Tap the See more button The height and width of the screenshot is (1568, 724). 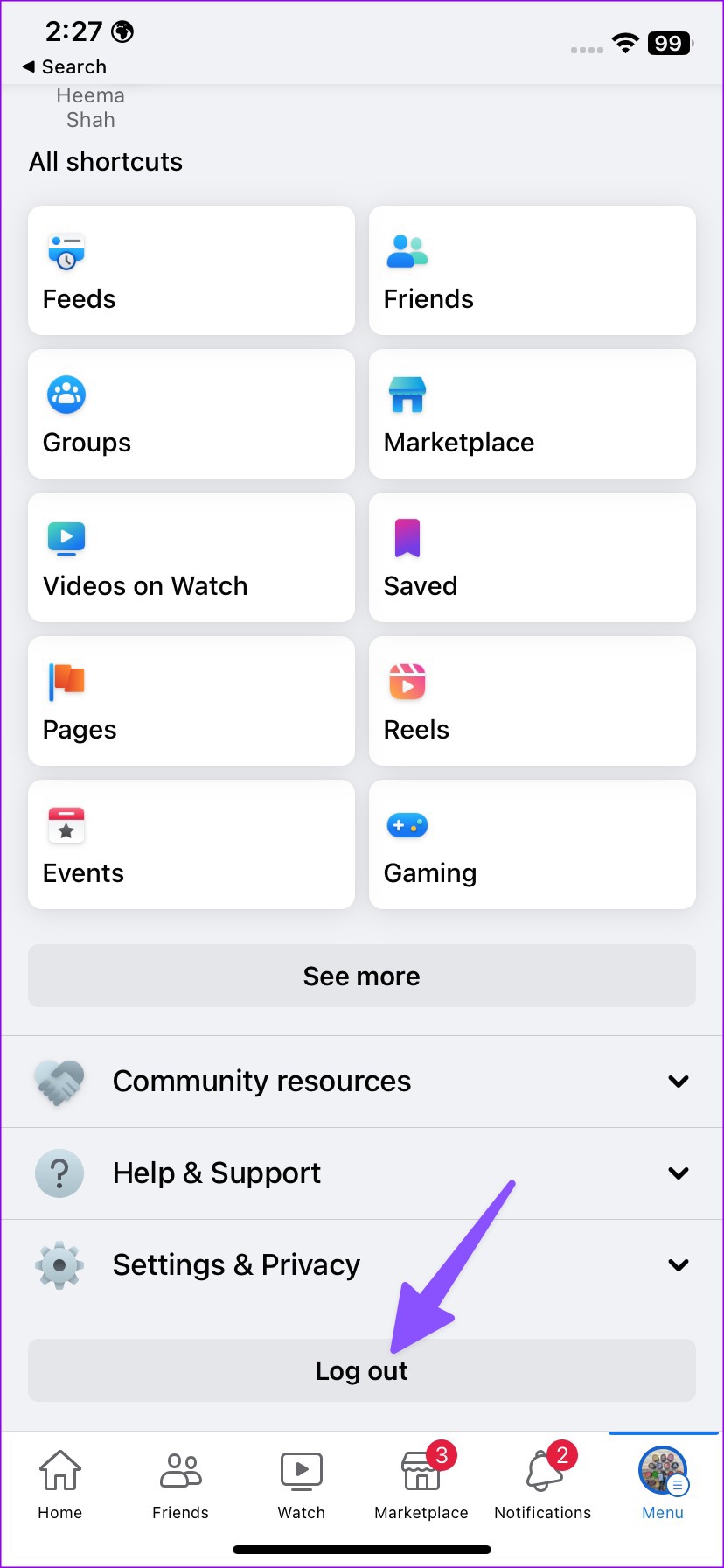(362, 976)
